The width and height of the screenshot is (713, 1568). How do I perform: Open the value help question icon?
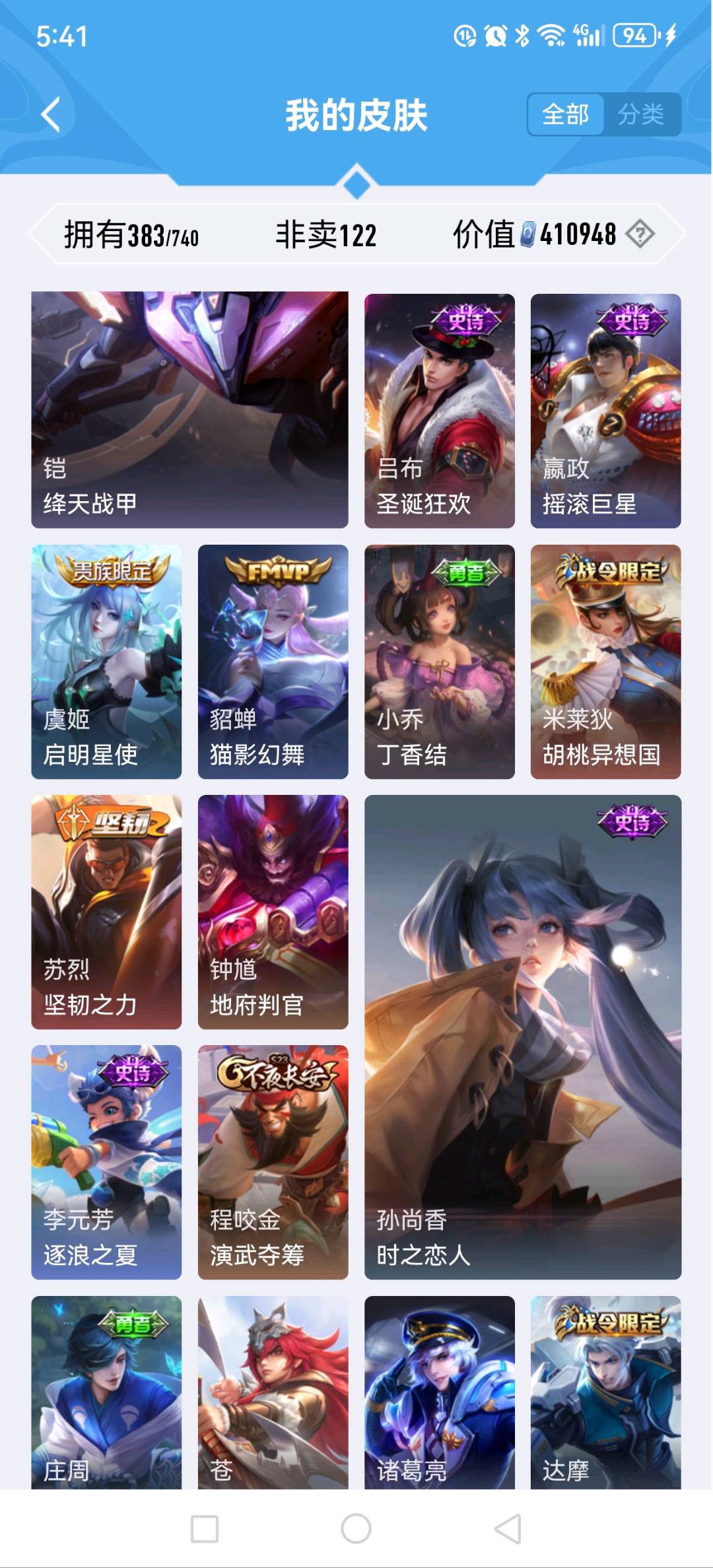[640, 234]
